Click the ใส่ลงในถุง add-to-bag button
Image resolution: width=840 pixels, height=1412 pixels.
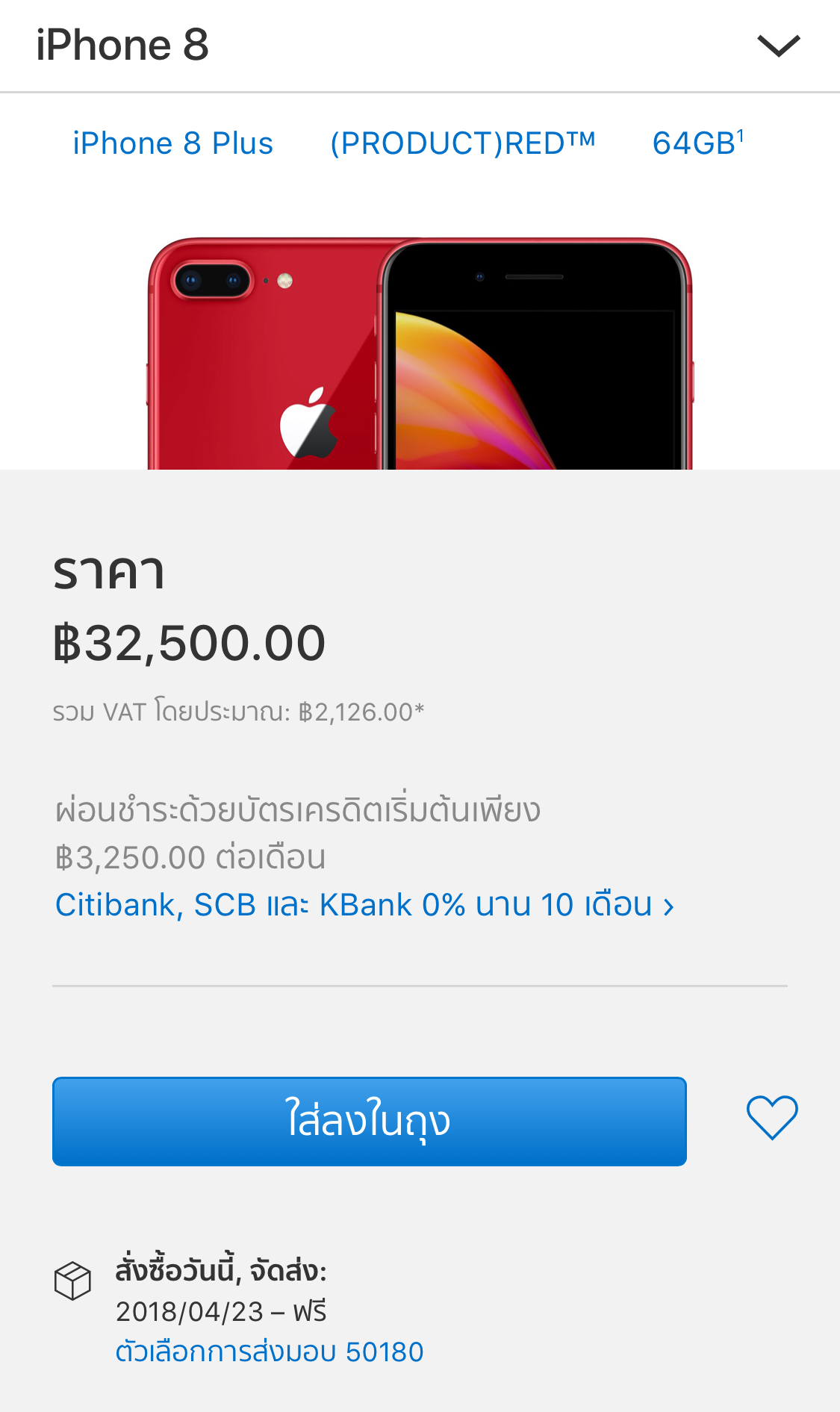[x=368, y=1121]
